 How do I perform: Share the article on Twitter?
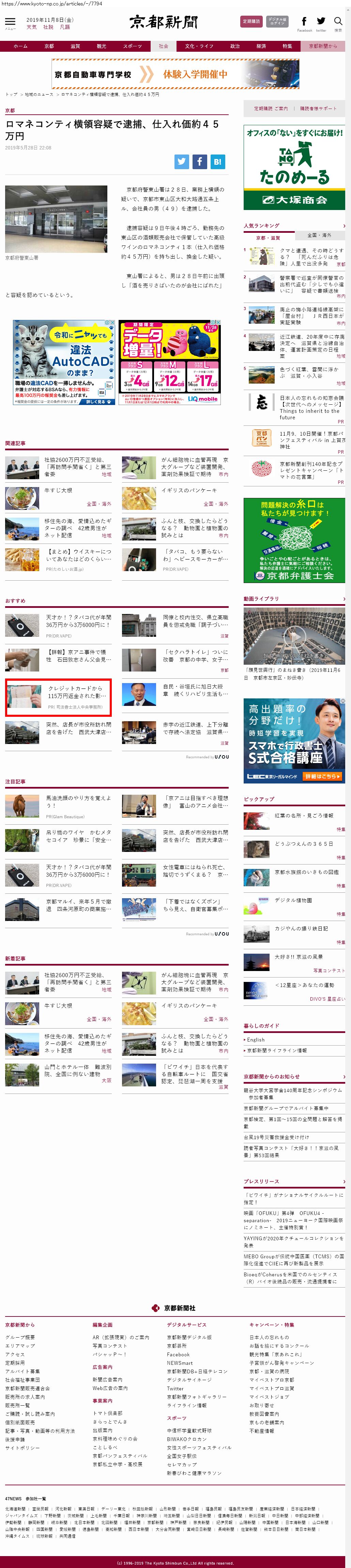pyautogui.click(x=182, y=161)
